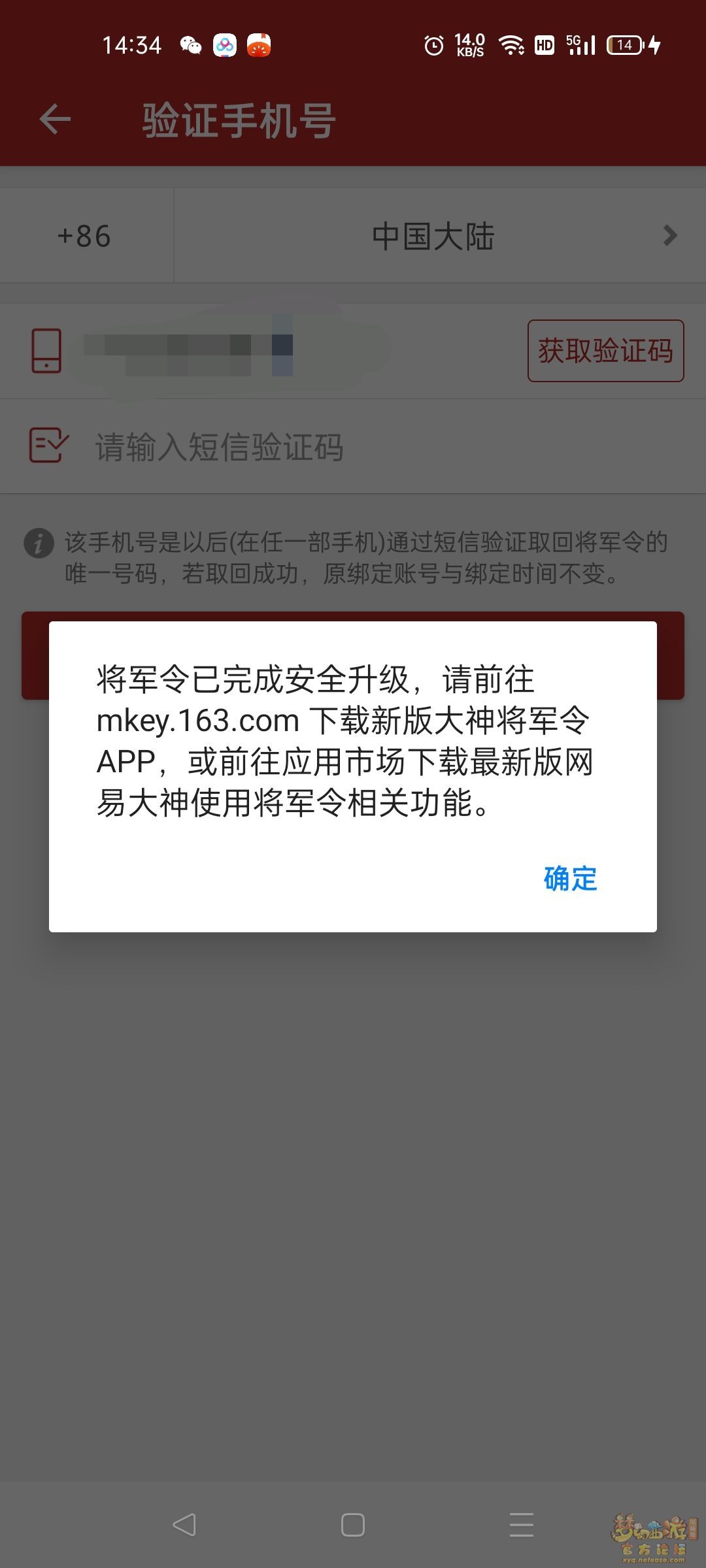This screenshot has width=706, height=1568.
Task: Open the system recent apps menu
Action: point(521,1525)
